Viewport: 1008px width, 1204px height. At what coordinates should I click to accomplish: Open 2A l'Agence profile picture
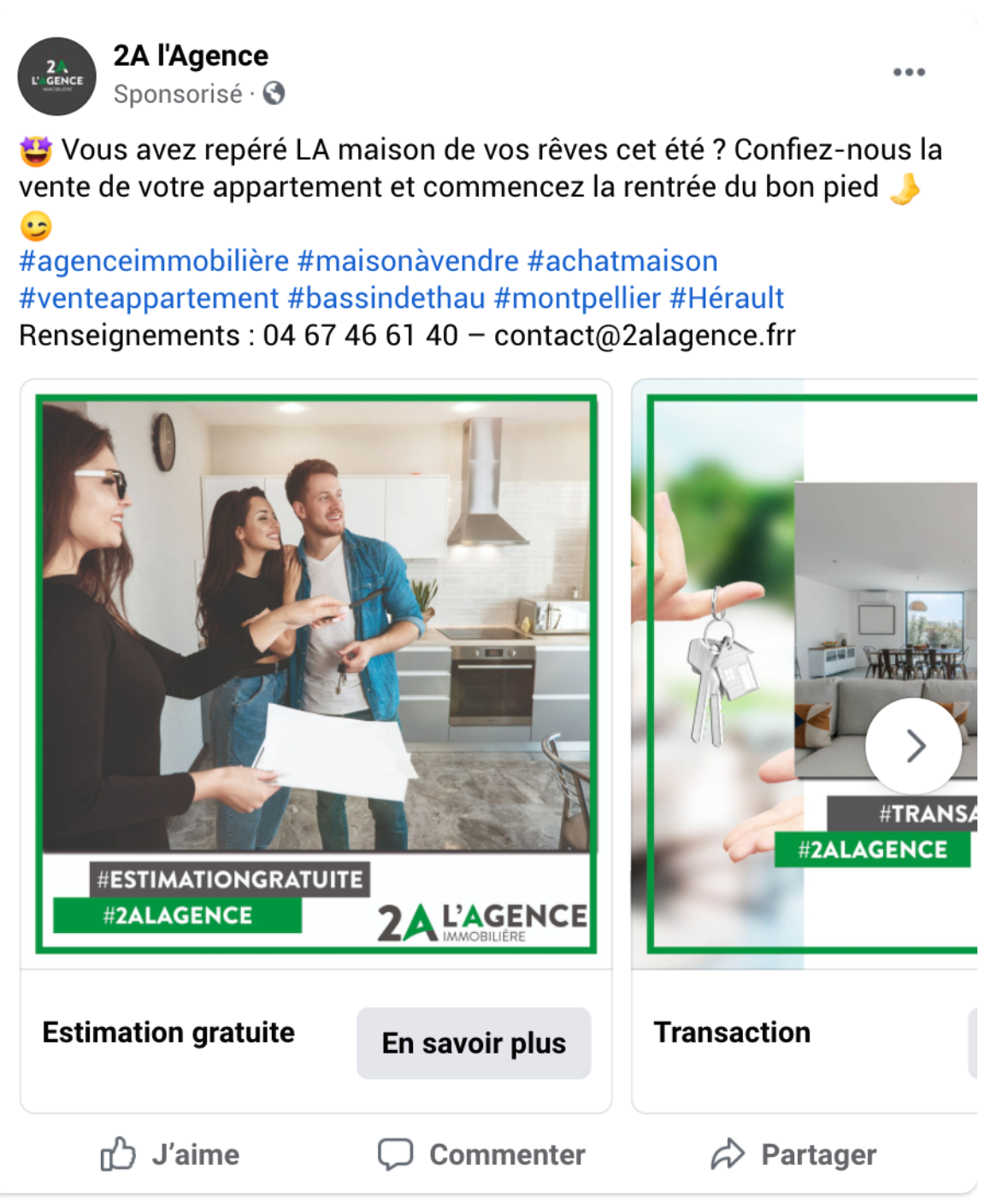click(x=56, y=76)
